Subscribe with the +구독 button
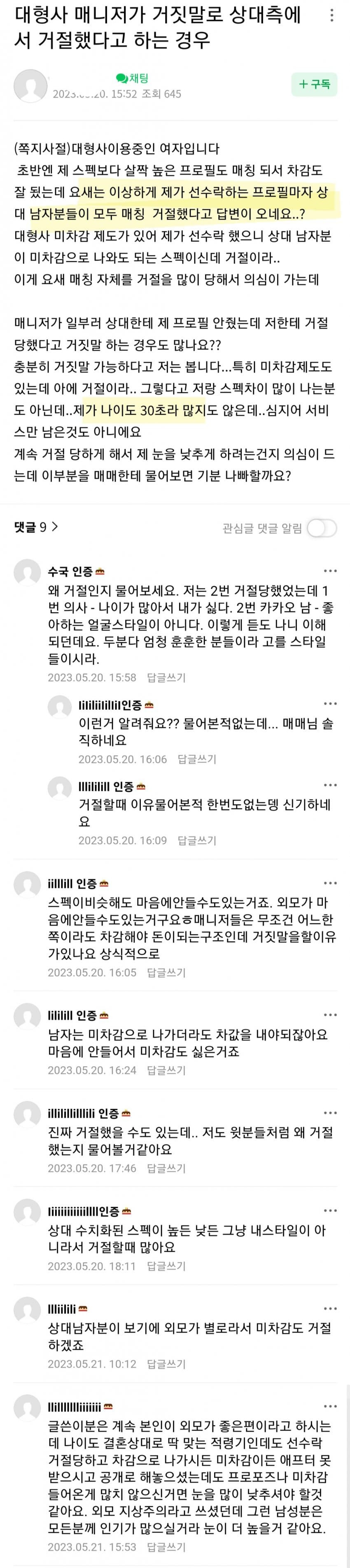The height and width of the screenshot is (1568, 350). 314,84
